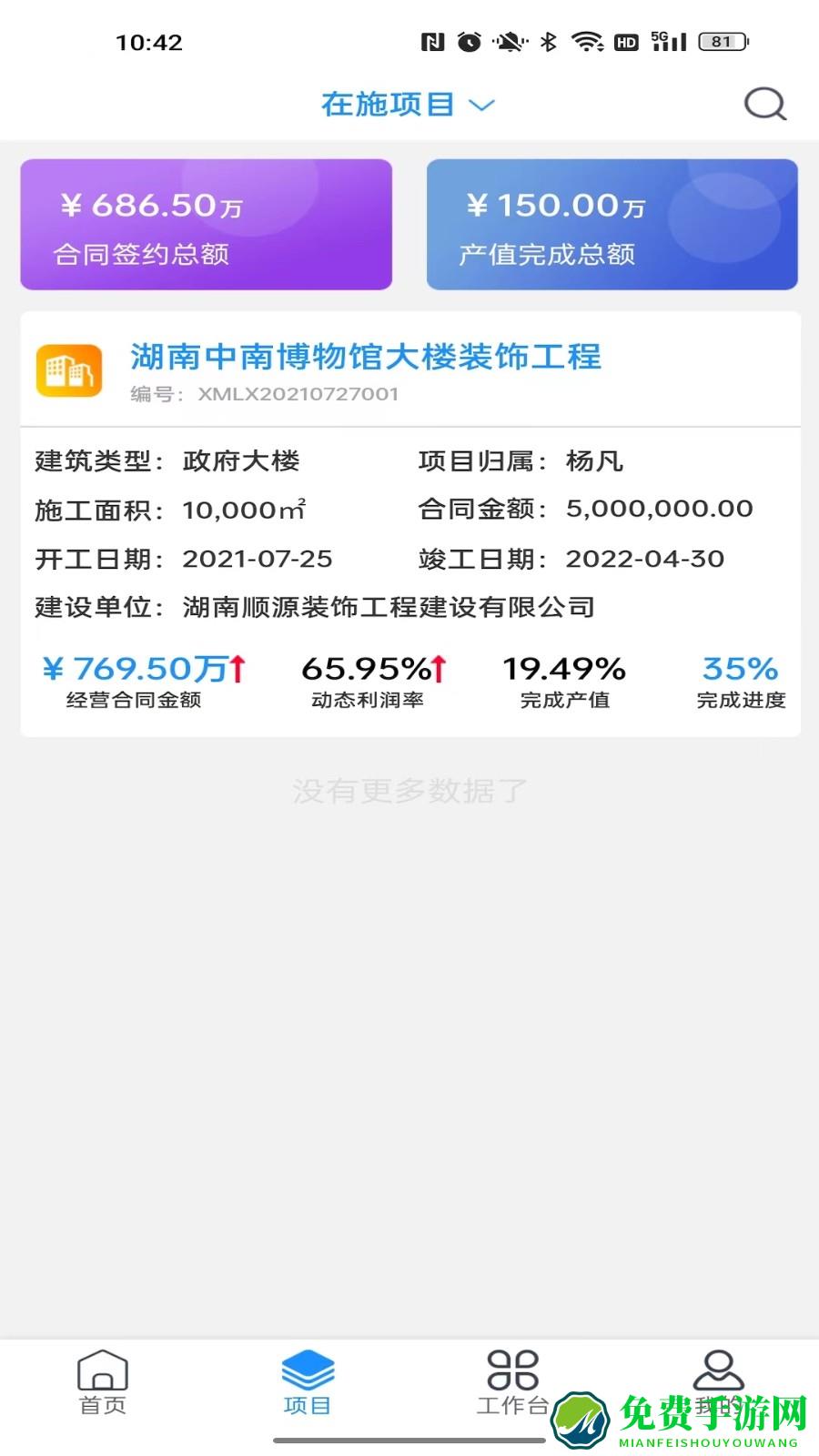Open the 产值完成总额 summary card
The width and height of the screenshot is (819, 1456).
pos(612,225)
